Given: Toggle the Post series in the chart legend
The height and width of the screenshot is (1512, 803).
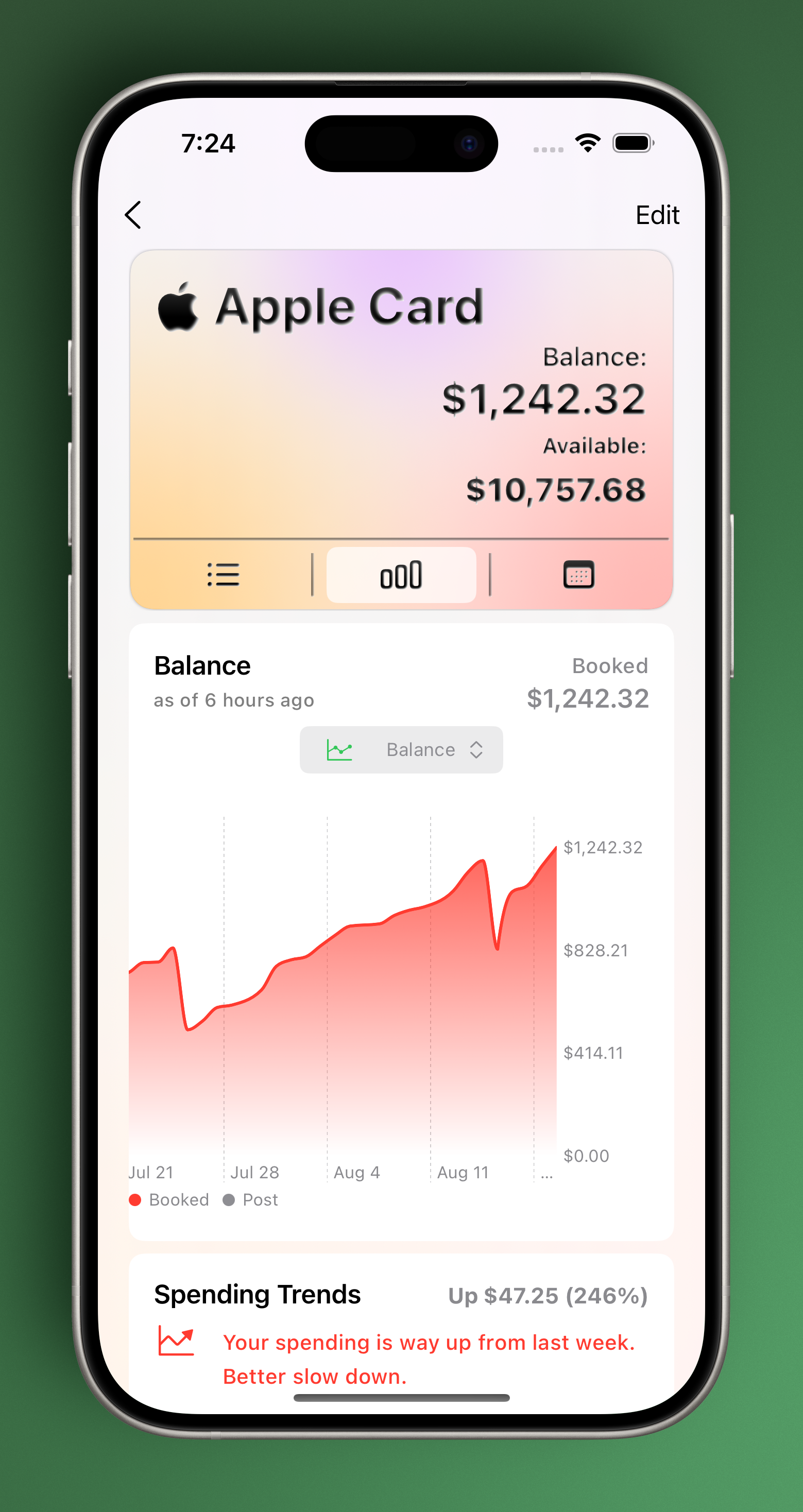Looking at the screenshot, I should point(251,1200).
